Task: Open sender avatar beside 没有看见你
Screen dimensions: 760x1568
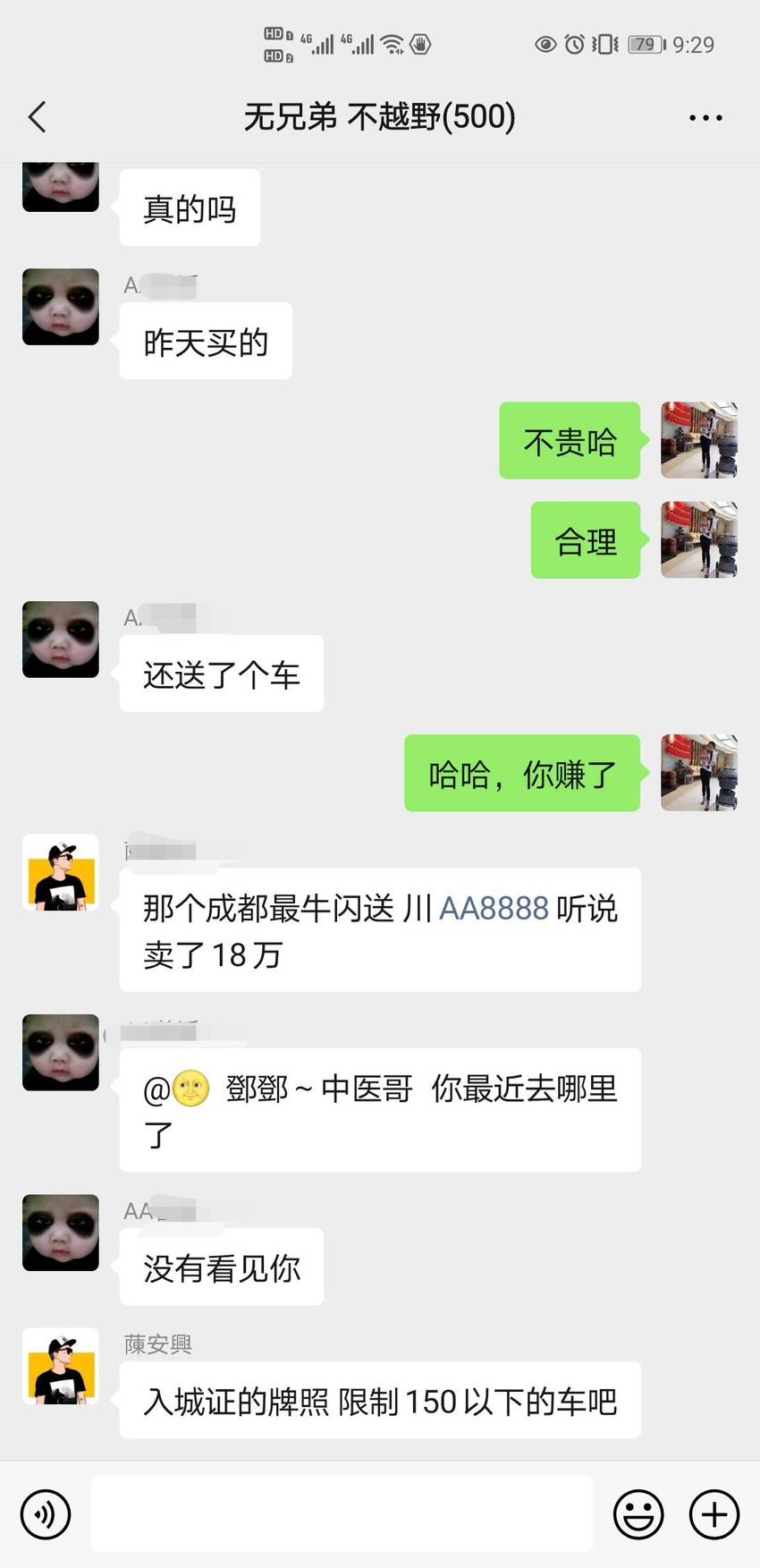Action: (x=61, y=1233)
